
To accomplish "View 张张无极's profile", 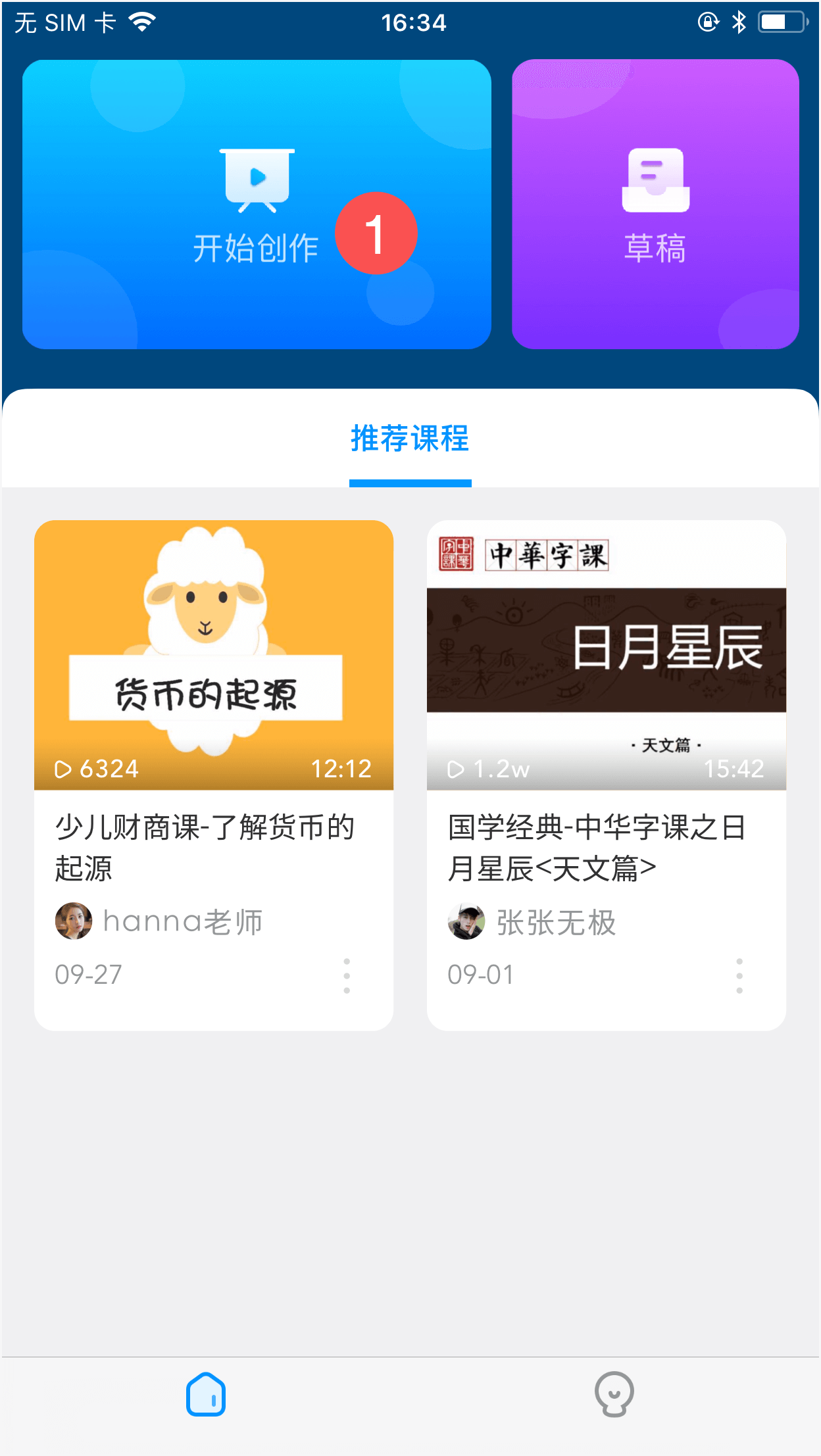I will pos(532,922).
